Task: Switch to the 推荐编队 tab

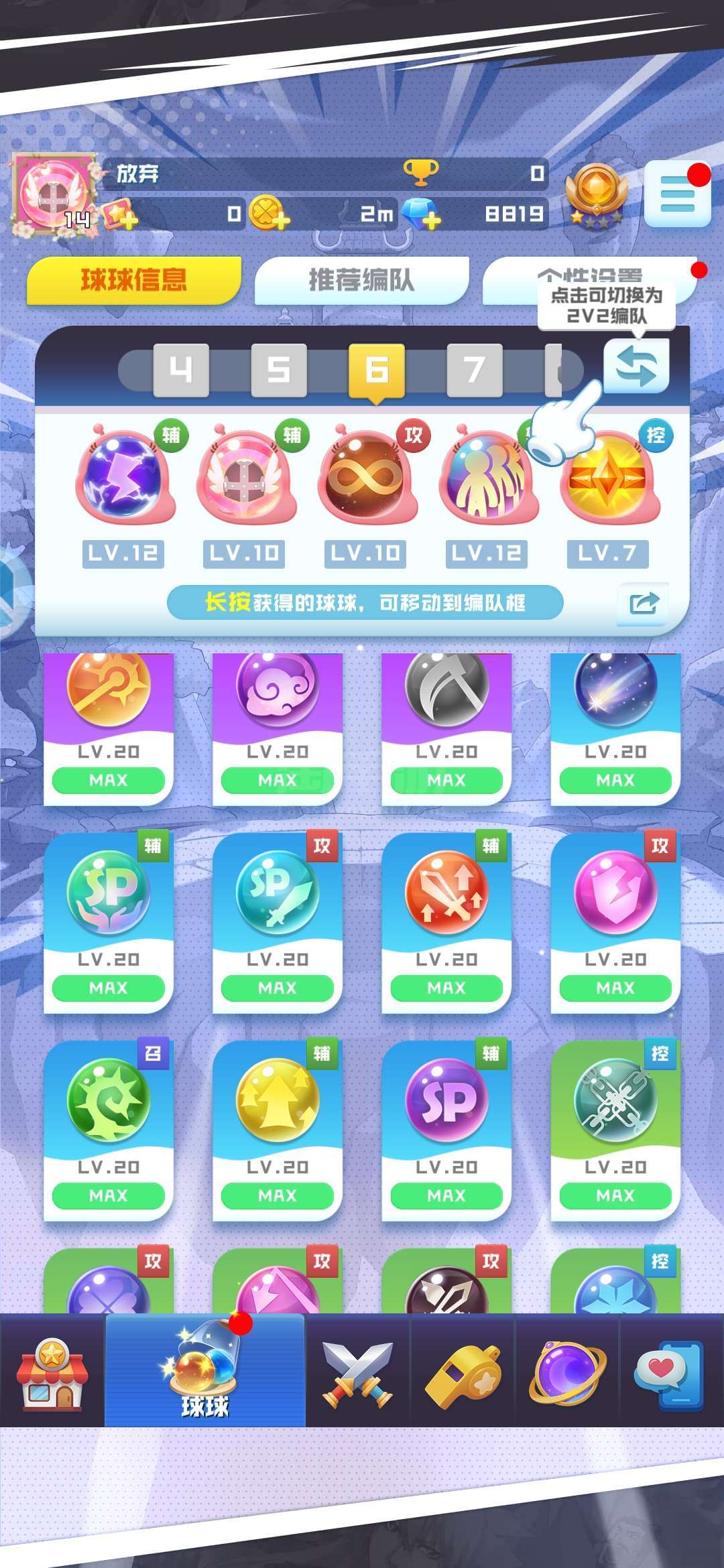Action: [x=361, y=280]
